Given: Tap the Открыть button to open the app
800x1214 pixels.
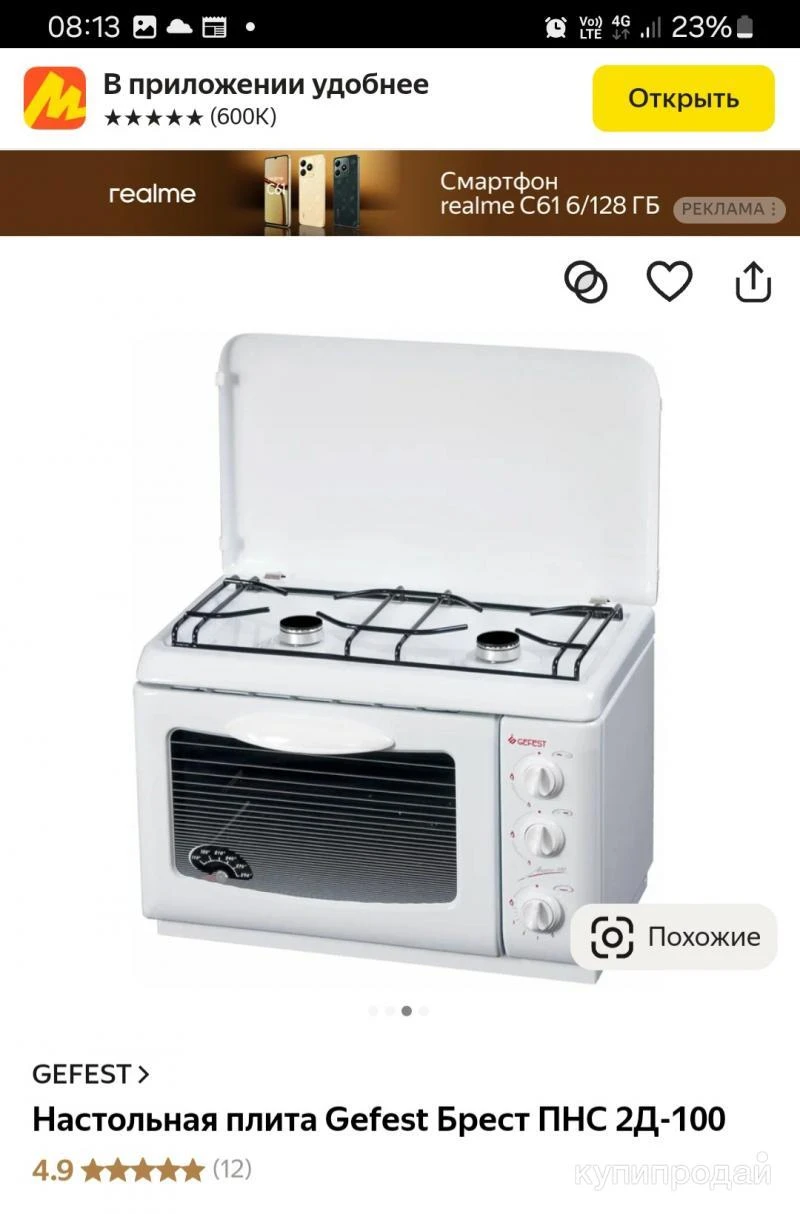Looking at the screenshot, I should 683,98.
